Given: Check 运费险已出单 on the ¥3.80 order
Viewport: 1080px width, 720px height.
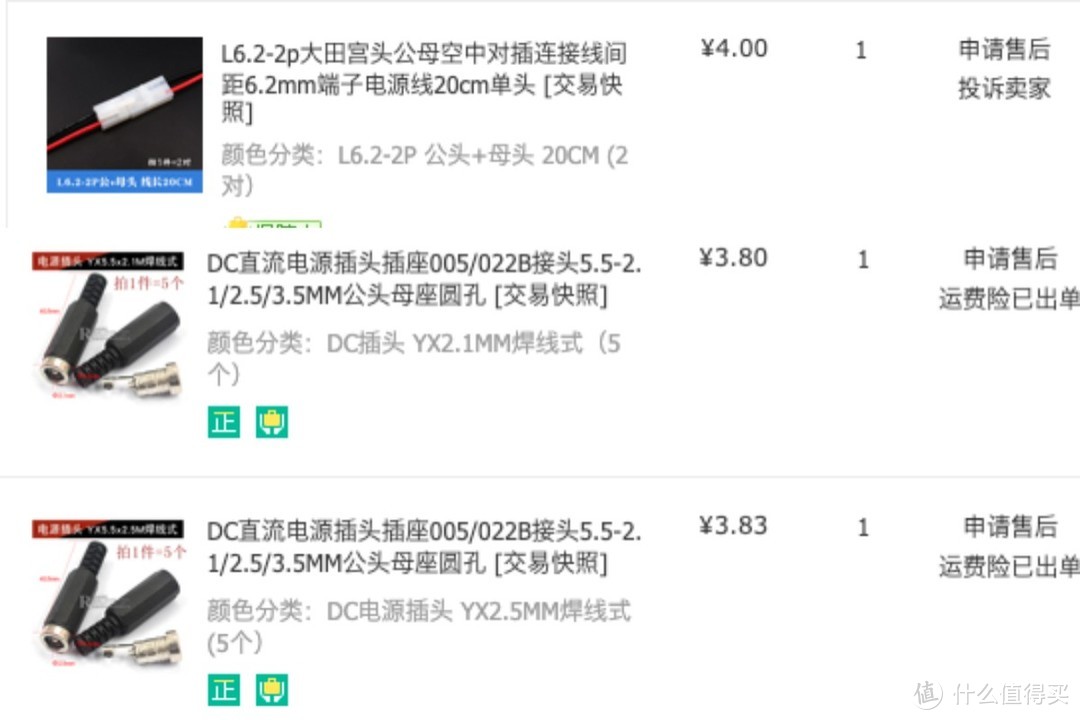Looking at the screenshot, I should (x=1008, y=299).
